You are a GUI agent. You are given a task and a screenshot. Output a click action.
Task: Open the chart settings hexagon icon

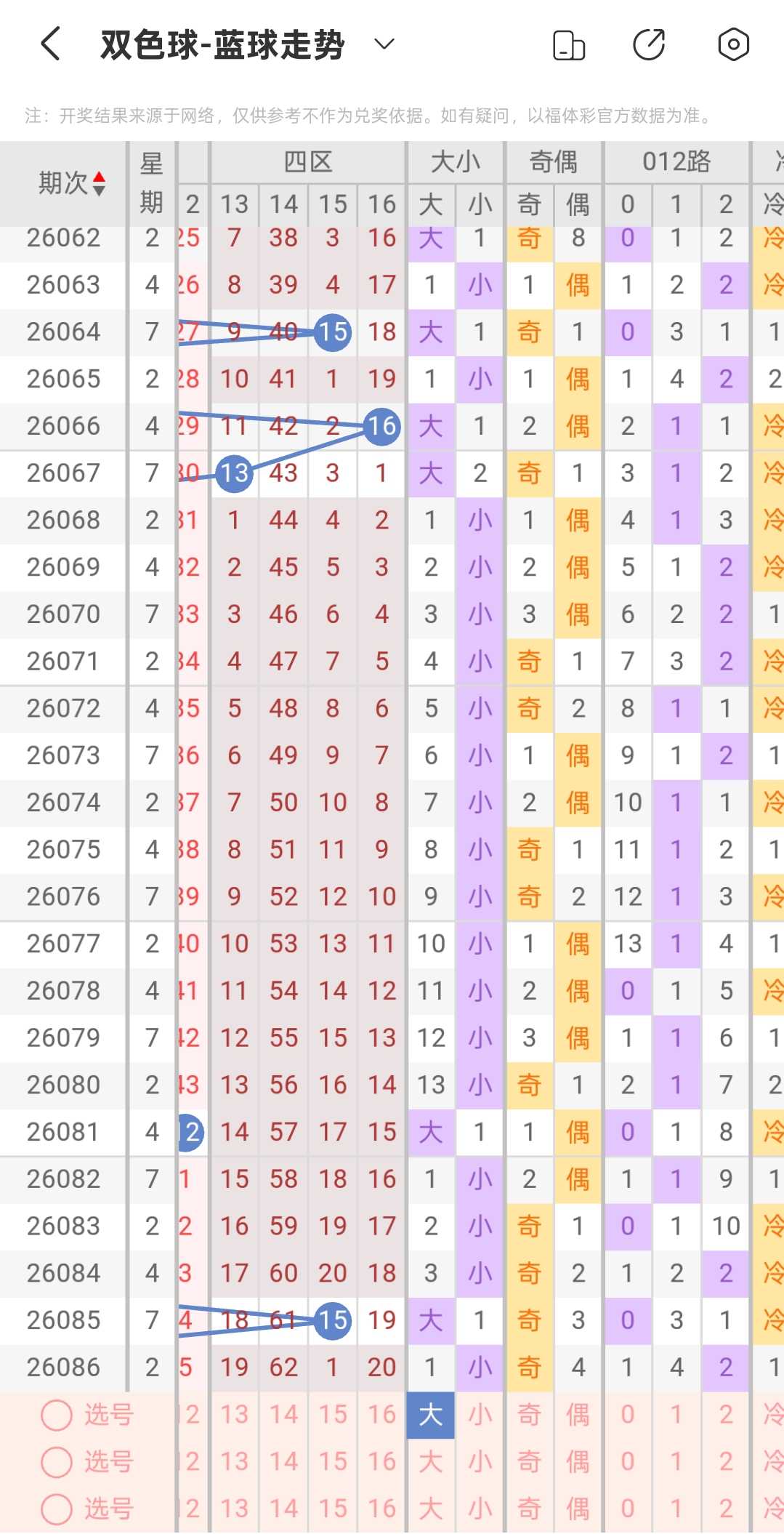coord(733,44)
